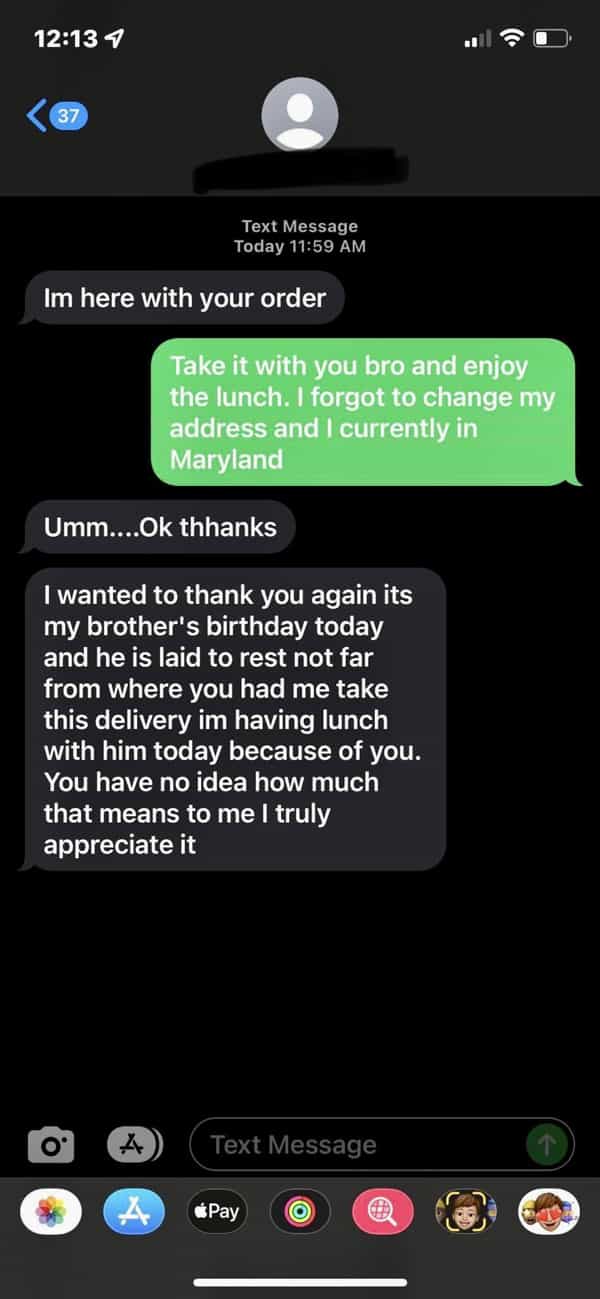The height and width of the screenshot is (1299, 600).
Task: Open the Memoji app in the drawer
Action: 465,1212
